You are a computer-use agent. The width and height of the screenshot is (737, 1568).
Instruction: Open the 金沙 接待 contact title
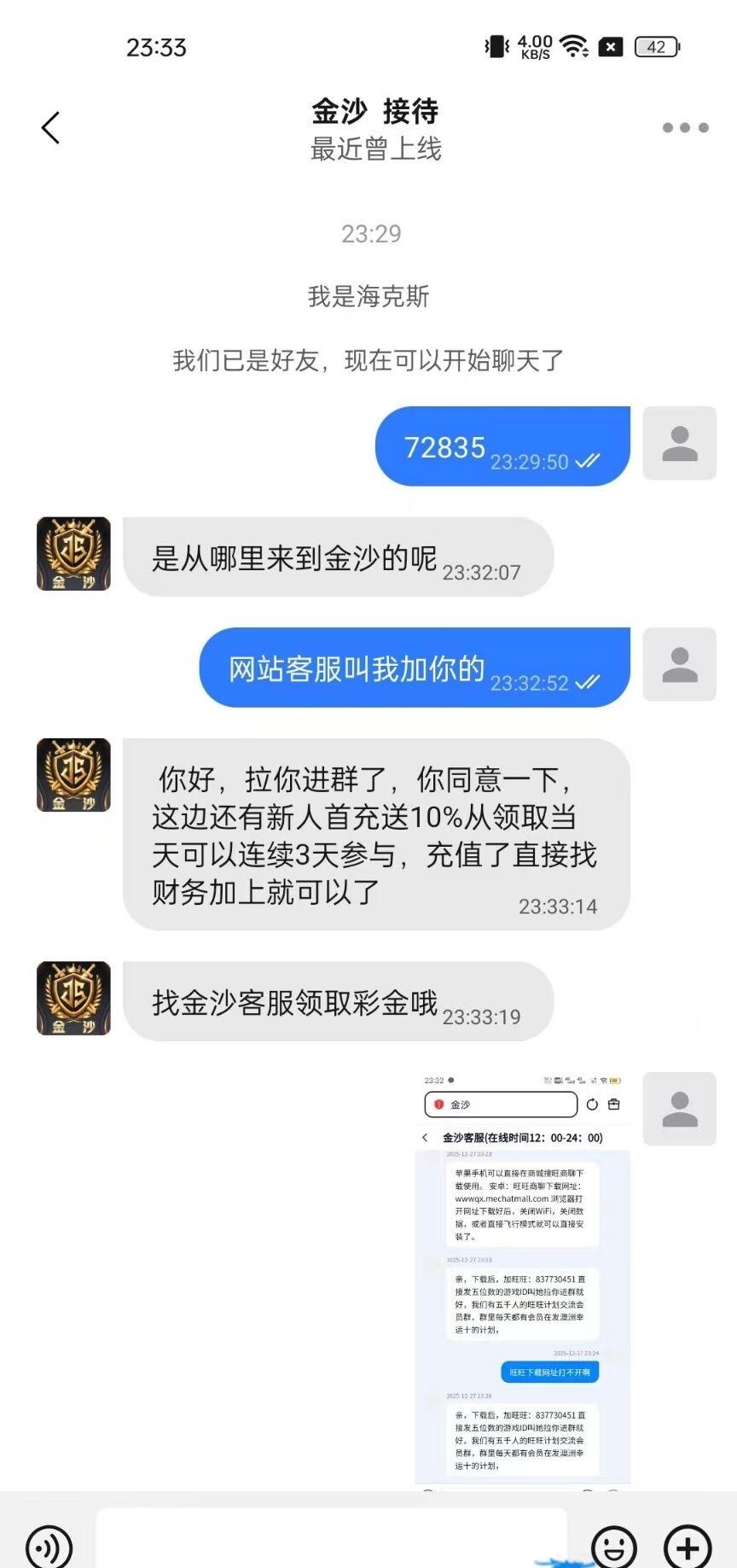[x=375, y=112]
